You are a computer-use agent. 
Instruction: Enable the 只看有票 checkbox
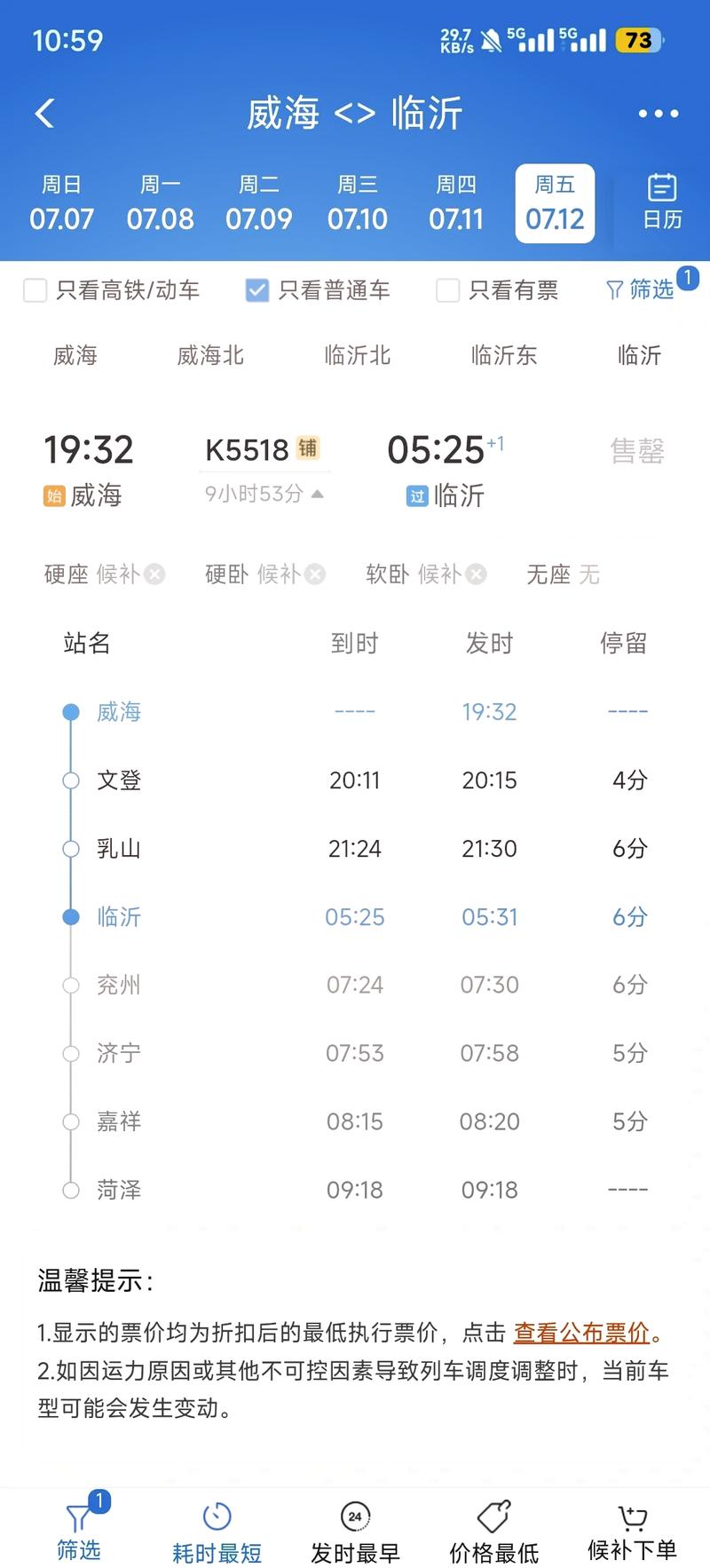[x=446, y=290]
